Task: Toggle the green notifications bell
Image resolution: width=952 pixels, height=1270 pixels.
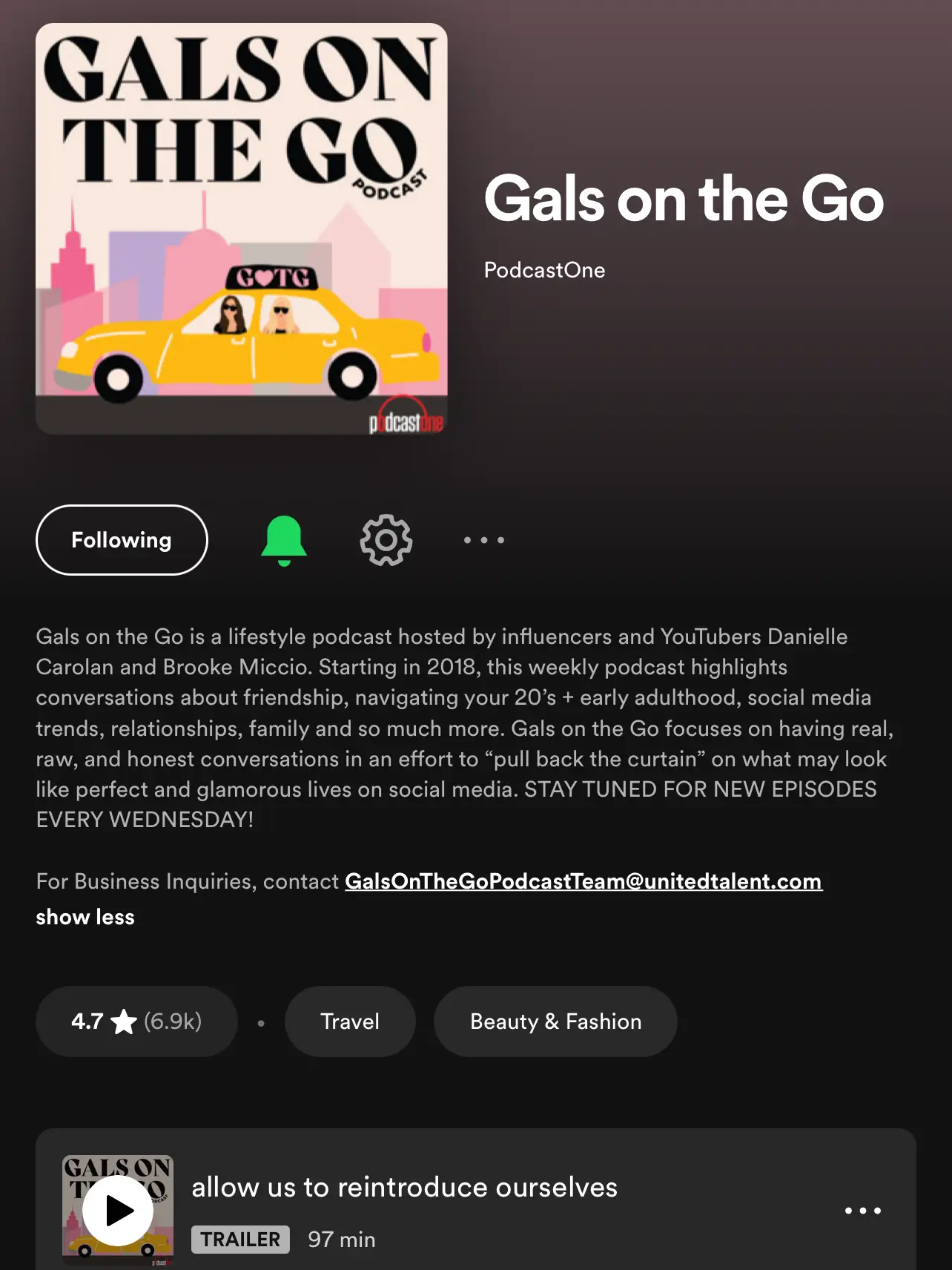Action: point(283,540)
